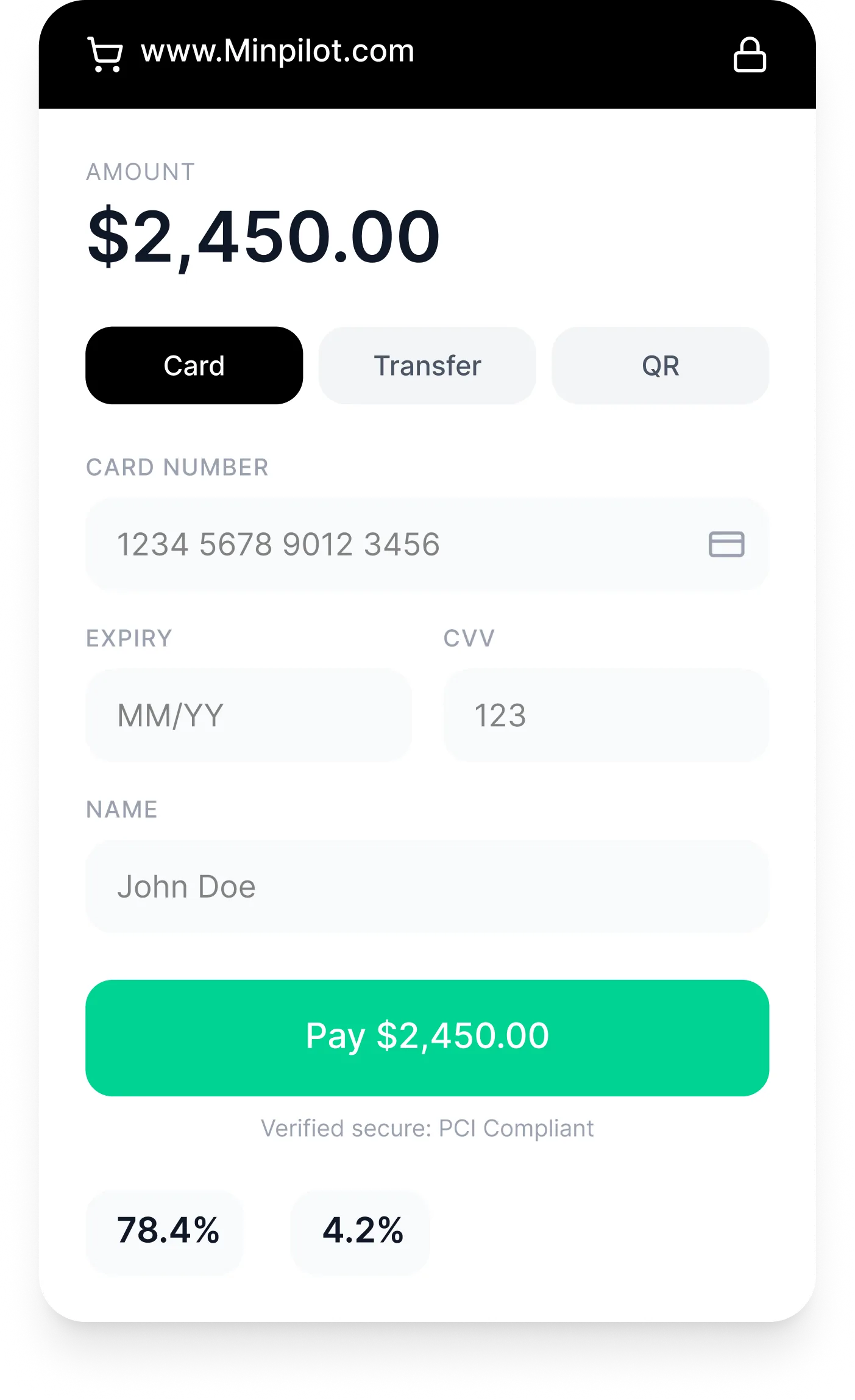The image size is (855, 1400).
Task: Enter the CVV field
Action: pos(606,715)
